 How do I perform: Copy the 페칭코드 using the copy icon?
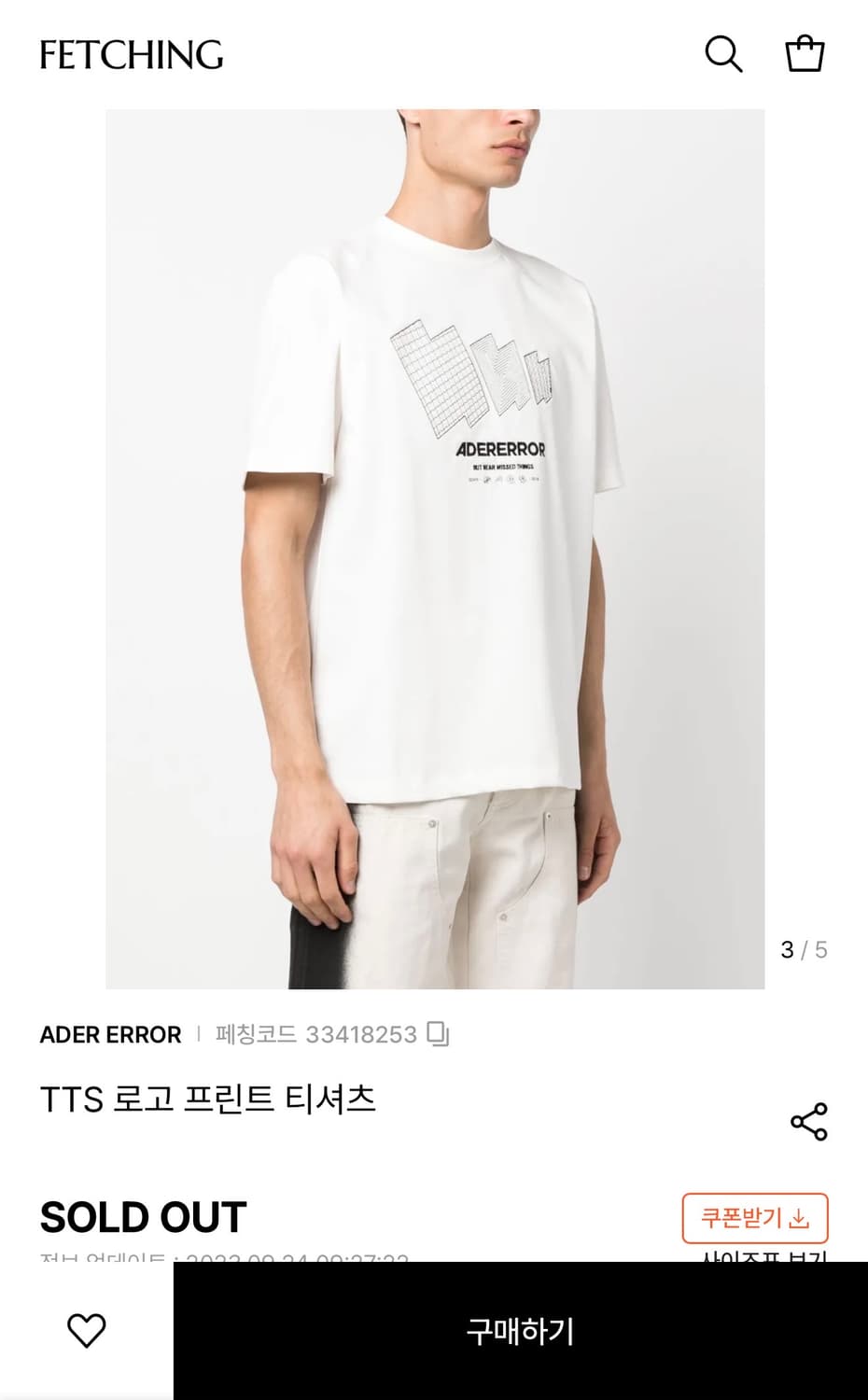439,1034
